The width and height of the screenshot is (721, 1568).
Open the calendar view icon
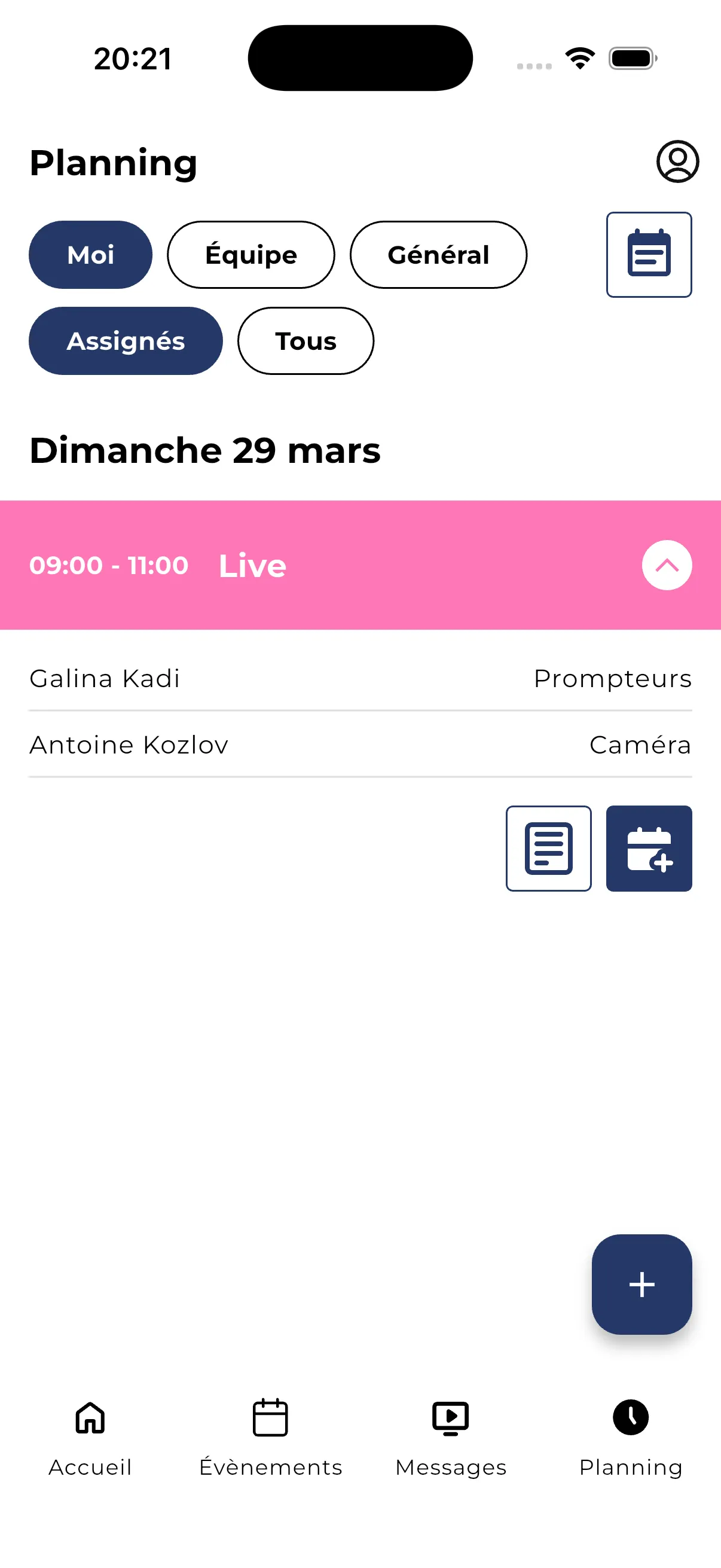coord(649,255)
